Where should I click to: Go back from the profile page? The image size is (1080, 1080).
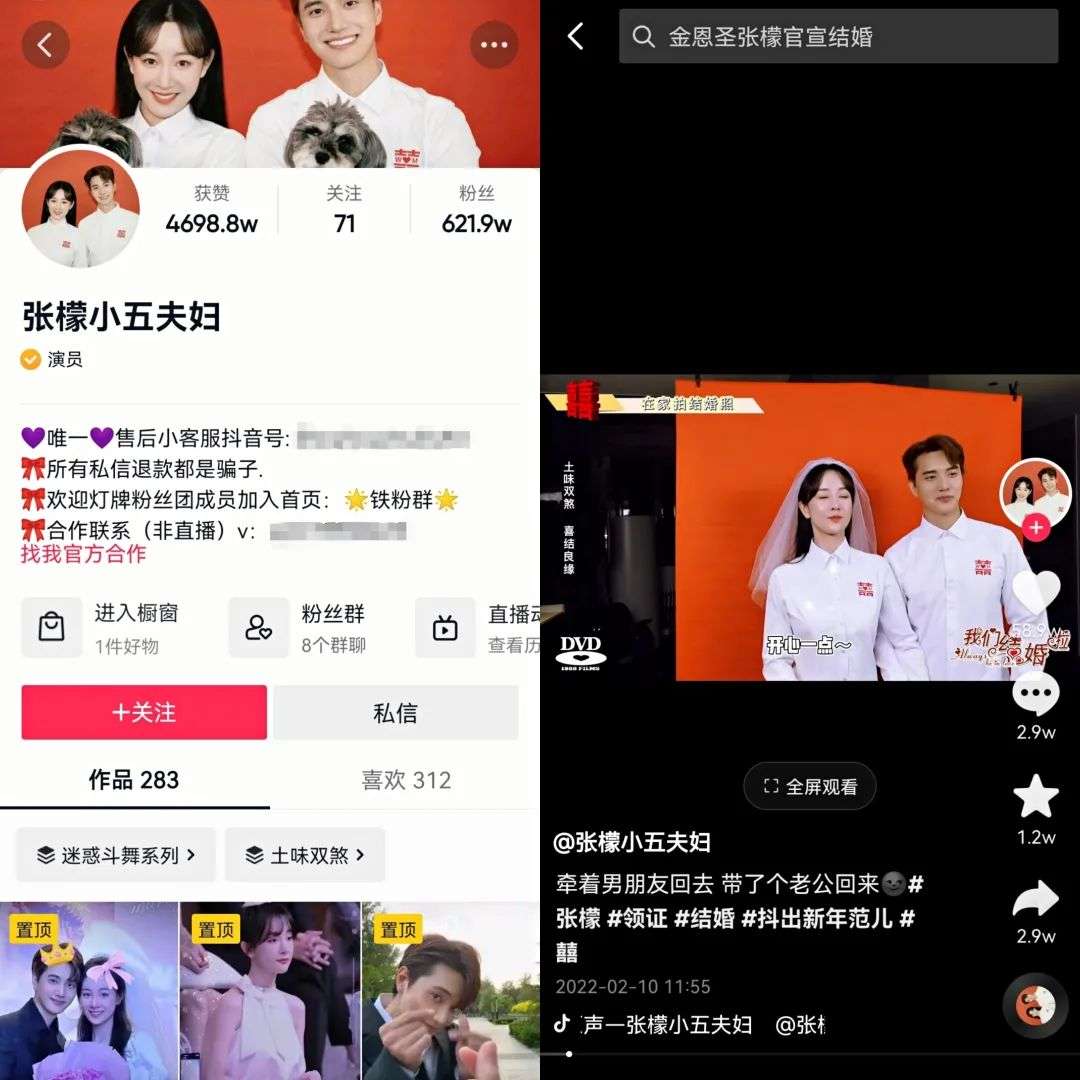pyautogui.click(x=45, y=45)
